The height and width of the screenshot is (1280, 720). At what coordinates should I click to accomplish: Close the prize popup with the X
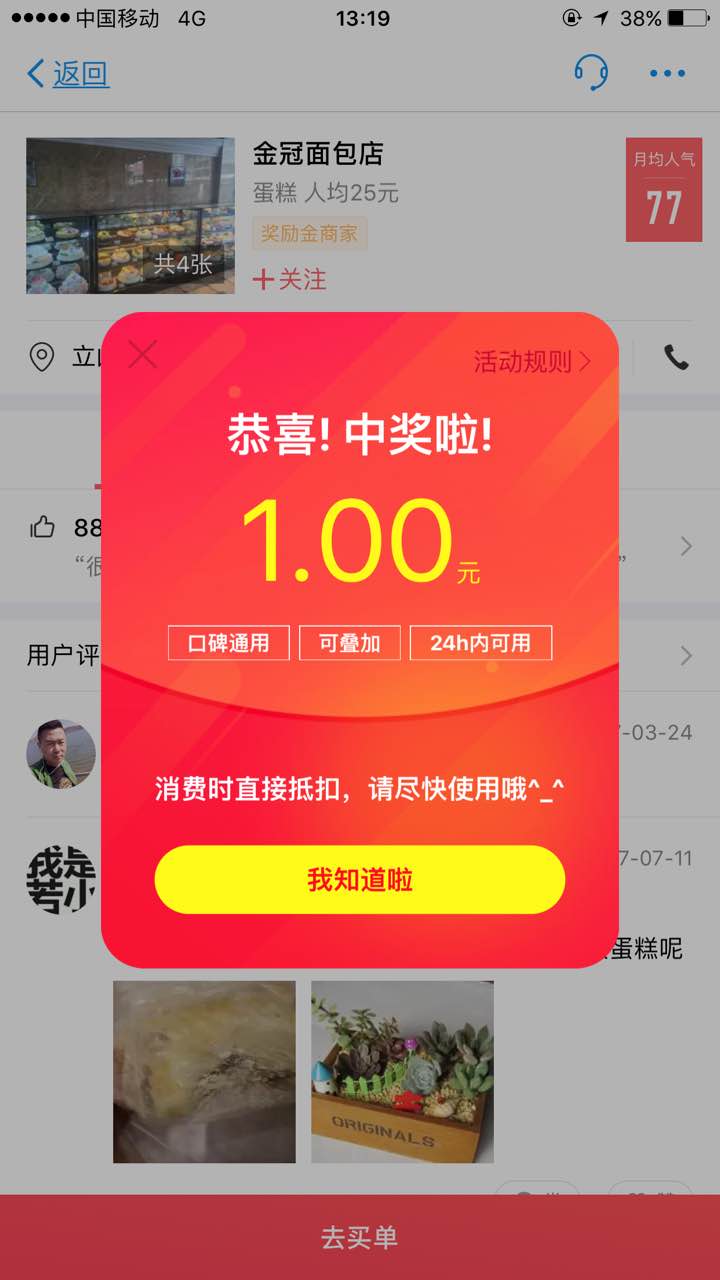pyautogui.click(x=143, y=355)
